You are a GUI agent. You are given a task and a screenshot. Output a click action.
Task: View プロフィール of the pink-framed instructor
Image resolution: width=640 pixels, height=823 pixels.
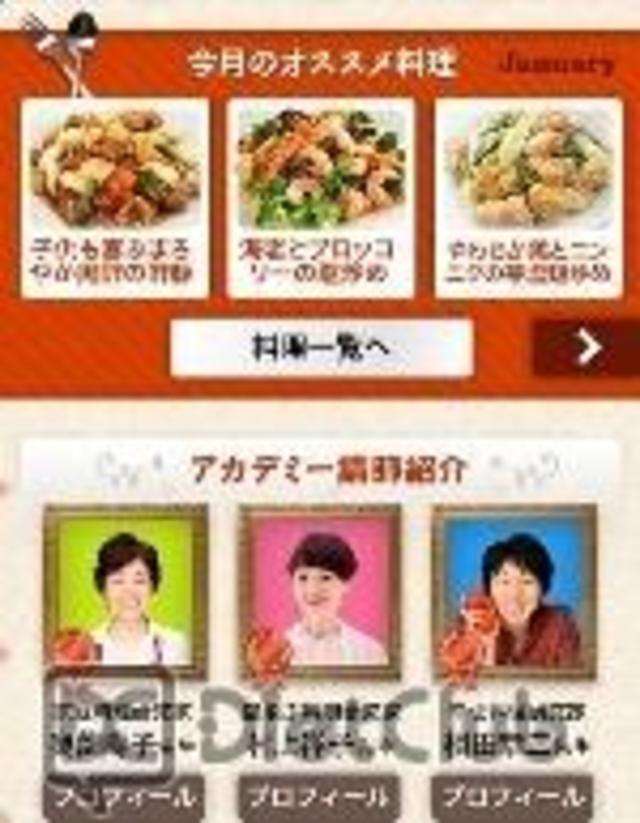(318, 799)
